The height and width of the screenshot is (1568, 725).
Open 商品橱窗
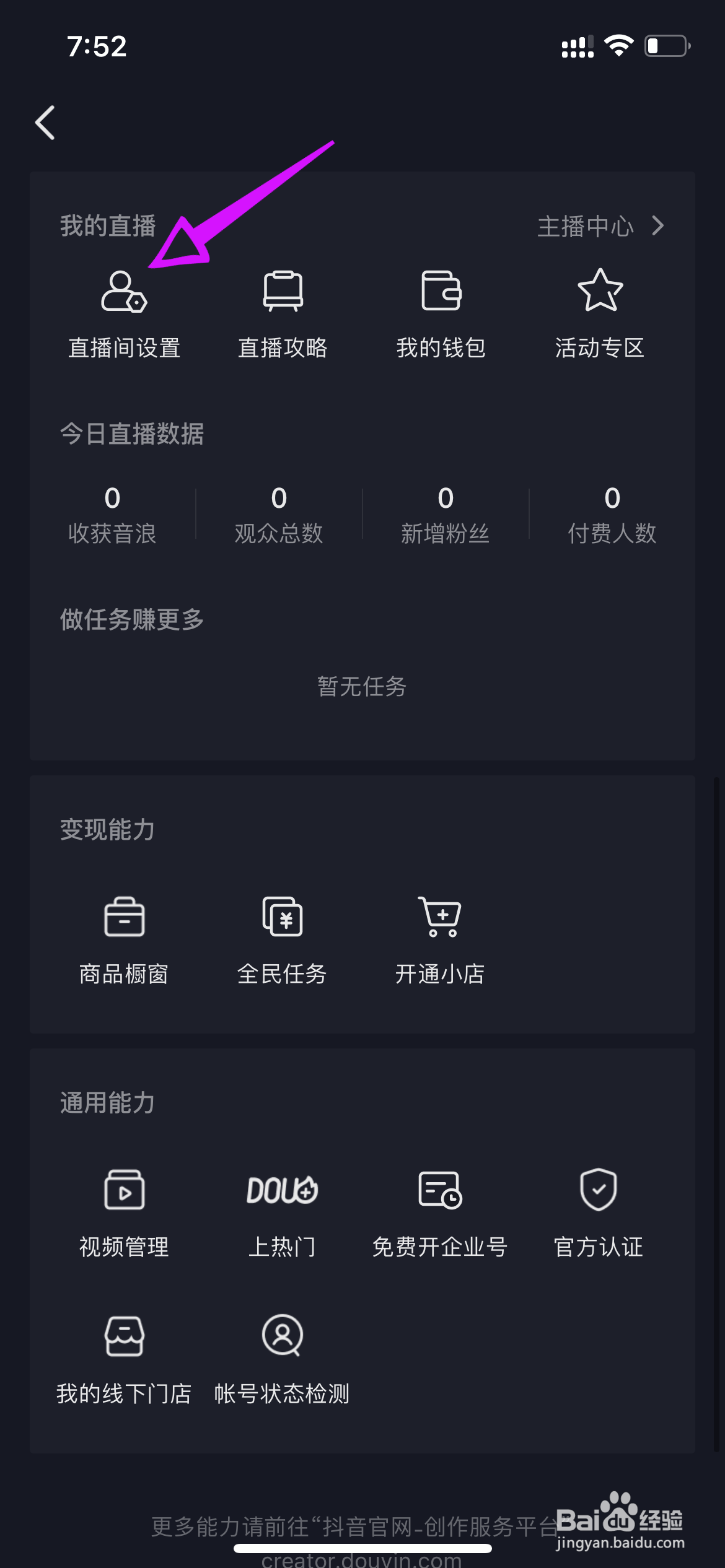124,941
